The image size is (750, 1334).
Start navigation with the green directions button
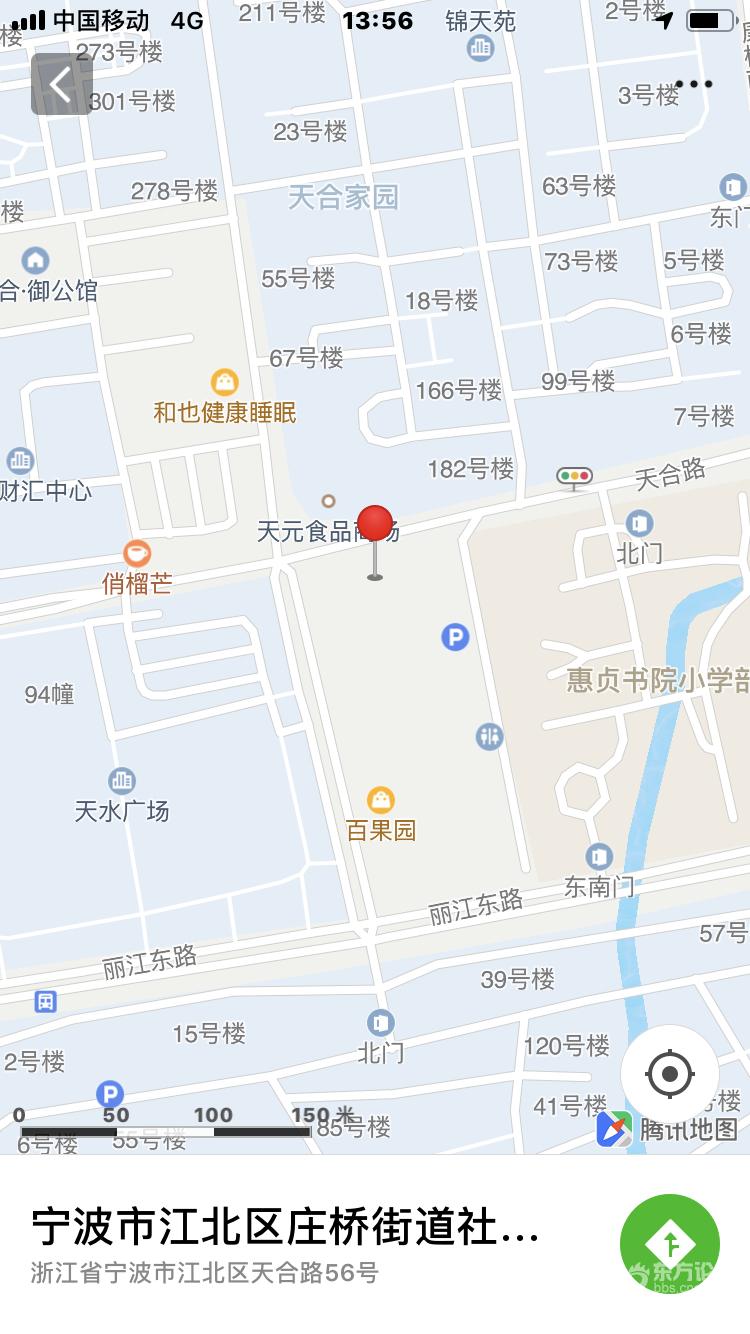point(669,1244)
